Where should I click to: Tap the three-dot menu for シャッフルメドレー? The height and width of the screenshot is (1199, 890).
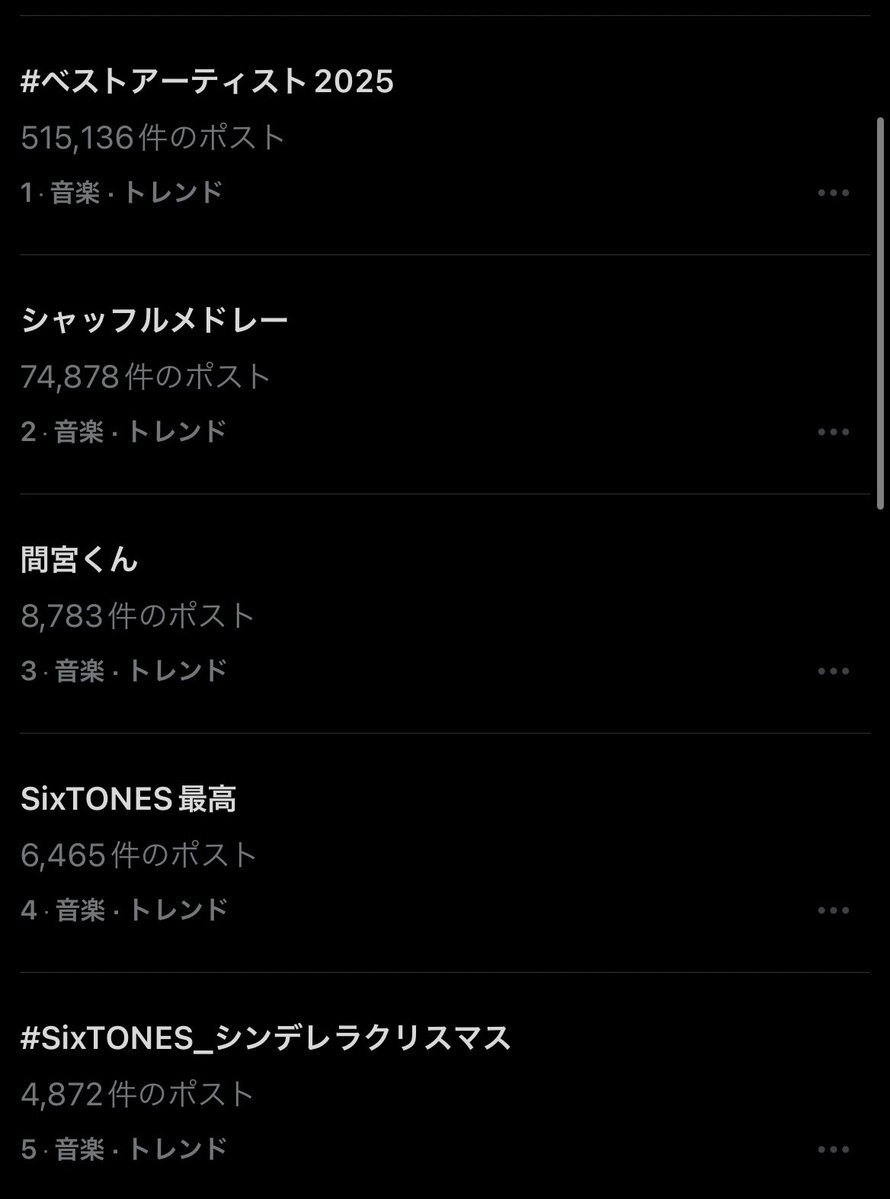833,432
